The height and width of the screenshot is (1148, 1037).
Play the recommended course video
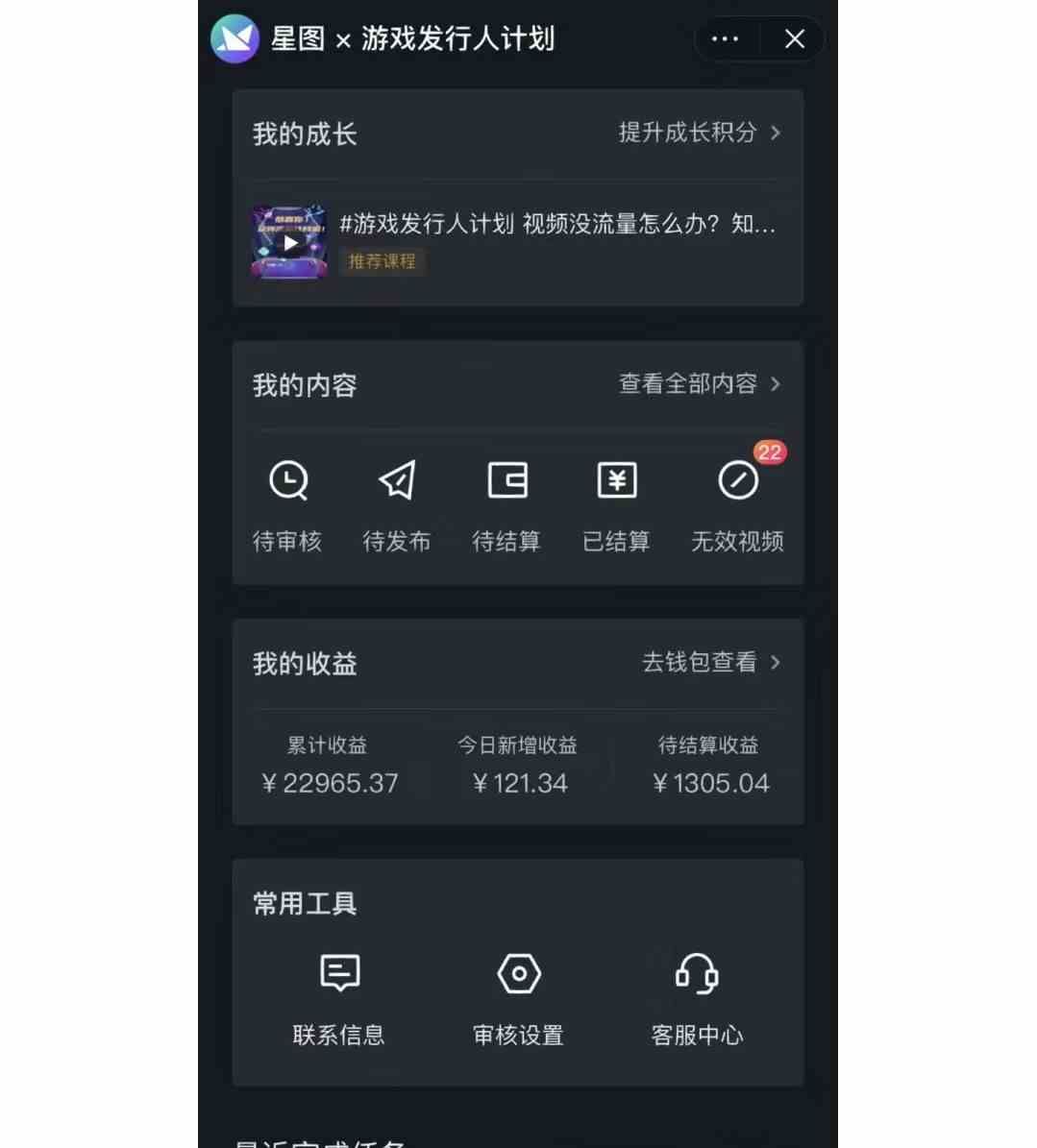tap(289, 242)
